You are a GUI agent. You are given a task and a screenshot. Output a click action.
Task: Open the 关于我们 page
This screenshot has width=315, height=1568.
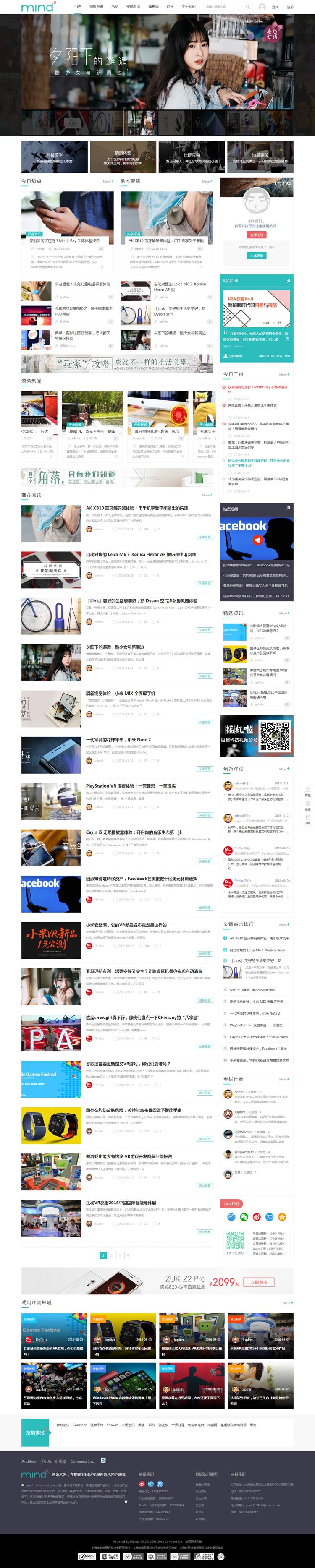pyautogui.click(x=188, y=7)
